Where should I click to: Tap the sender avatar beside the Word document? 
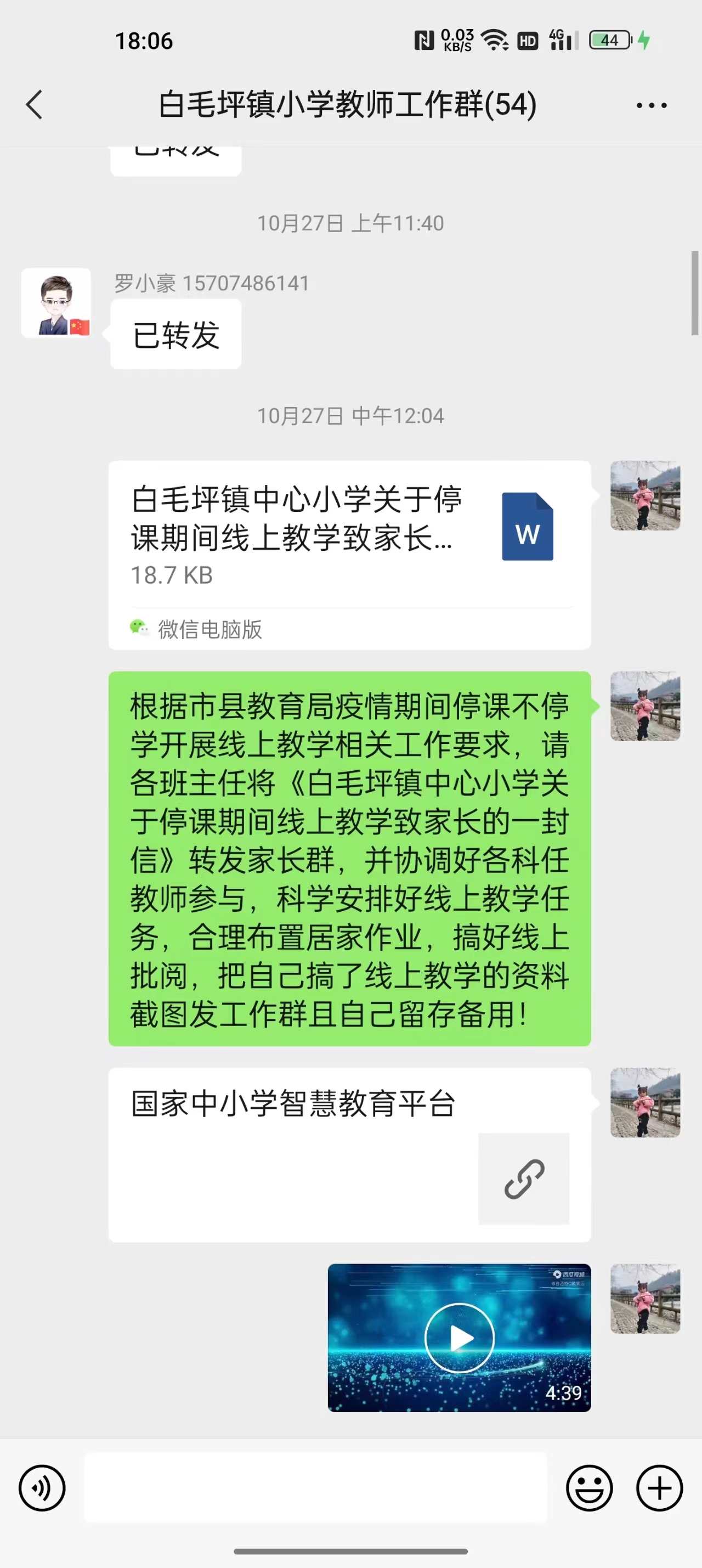coord(645,495)
